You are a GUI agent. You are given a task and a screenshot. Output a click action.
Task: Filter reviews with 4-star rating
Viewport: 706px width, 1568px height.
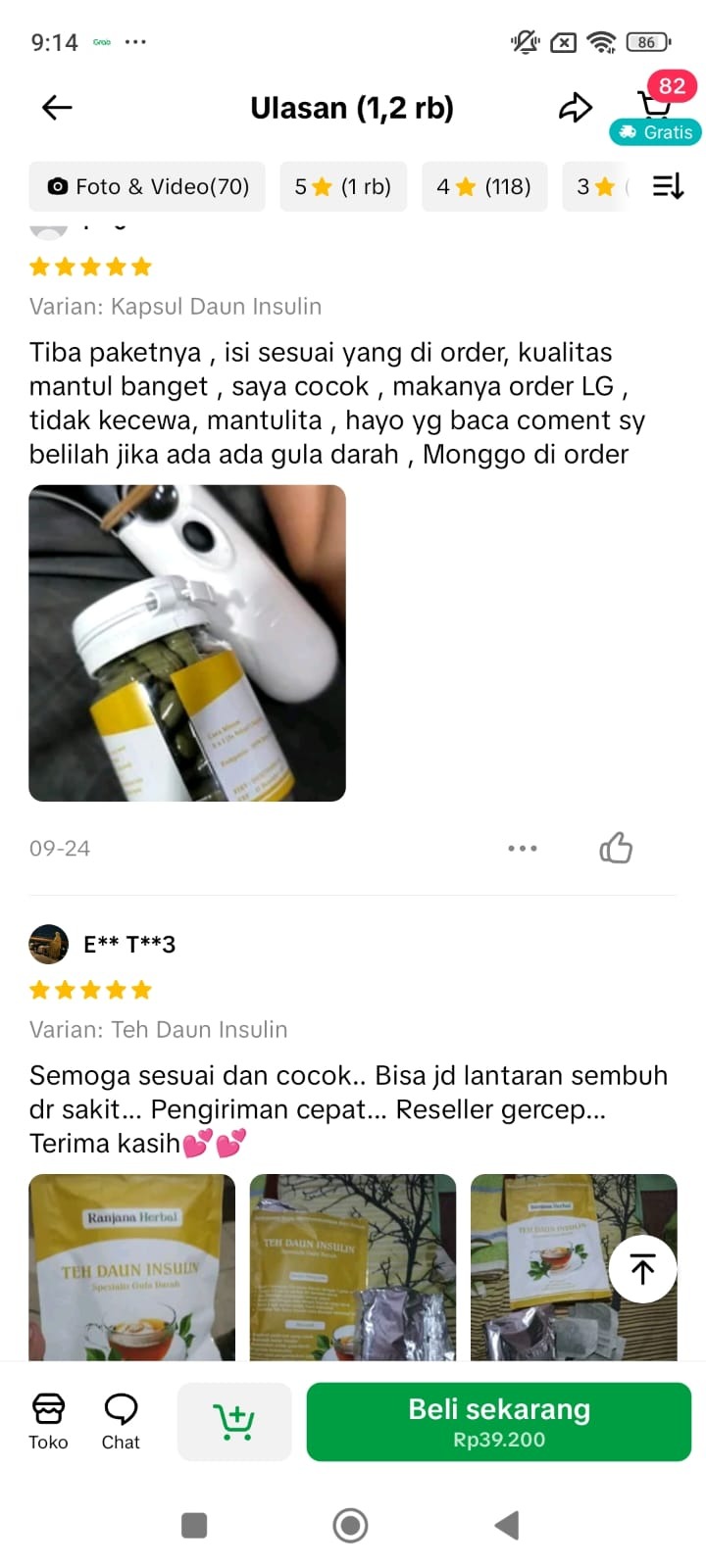coord(484,186)
